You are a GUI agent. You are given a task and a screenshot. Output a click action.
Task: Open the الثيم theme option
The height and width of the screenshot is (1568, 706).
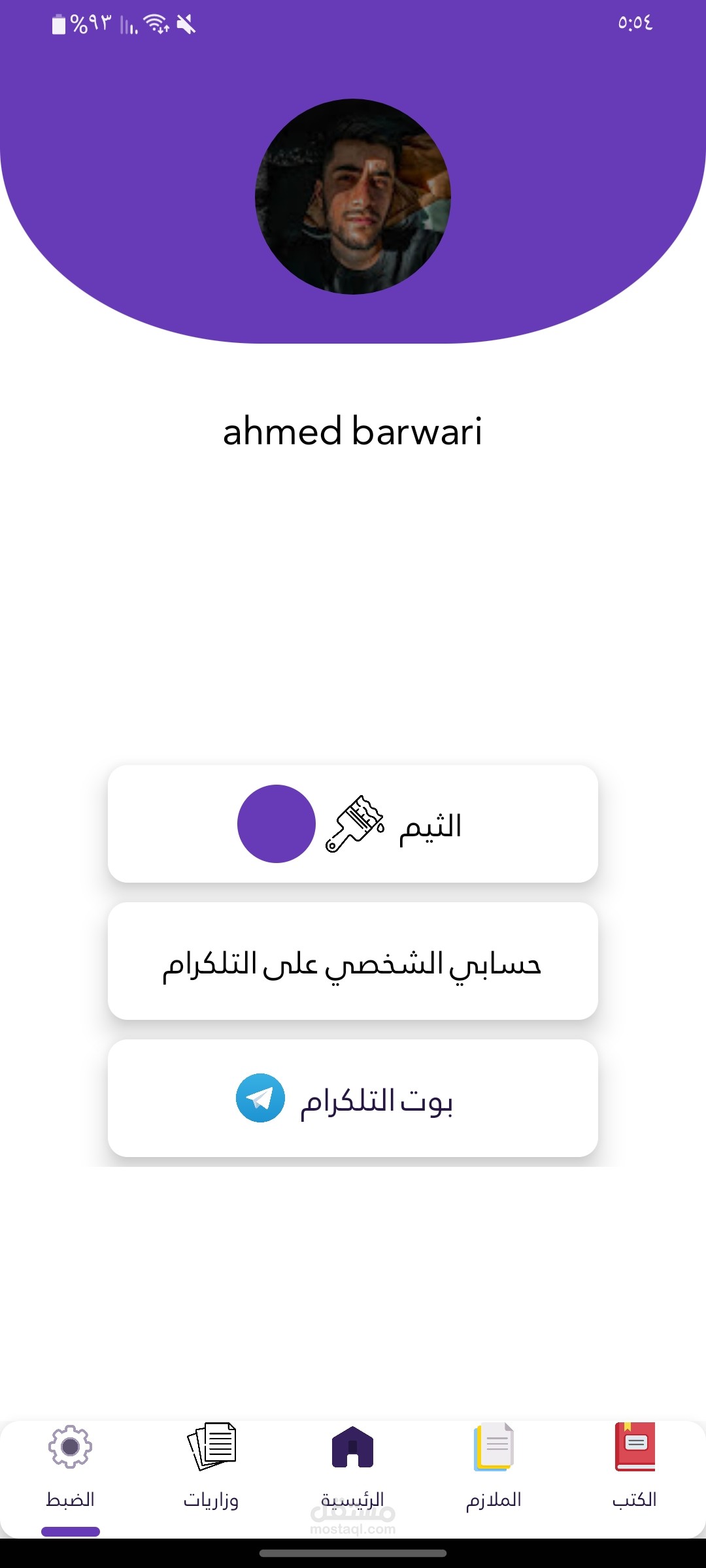pos(353,824)
